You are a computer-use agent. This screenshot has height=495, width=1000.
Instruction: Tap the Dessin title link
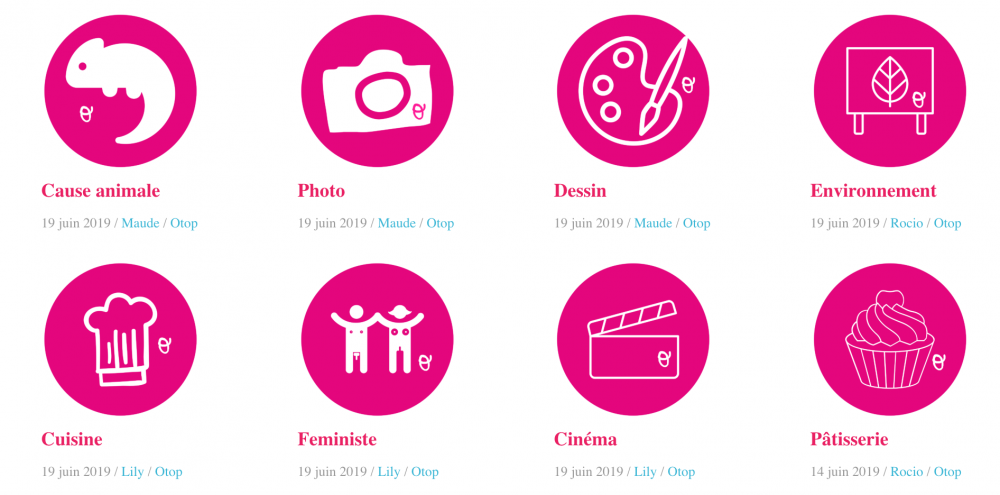pos(580,191)
